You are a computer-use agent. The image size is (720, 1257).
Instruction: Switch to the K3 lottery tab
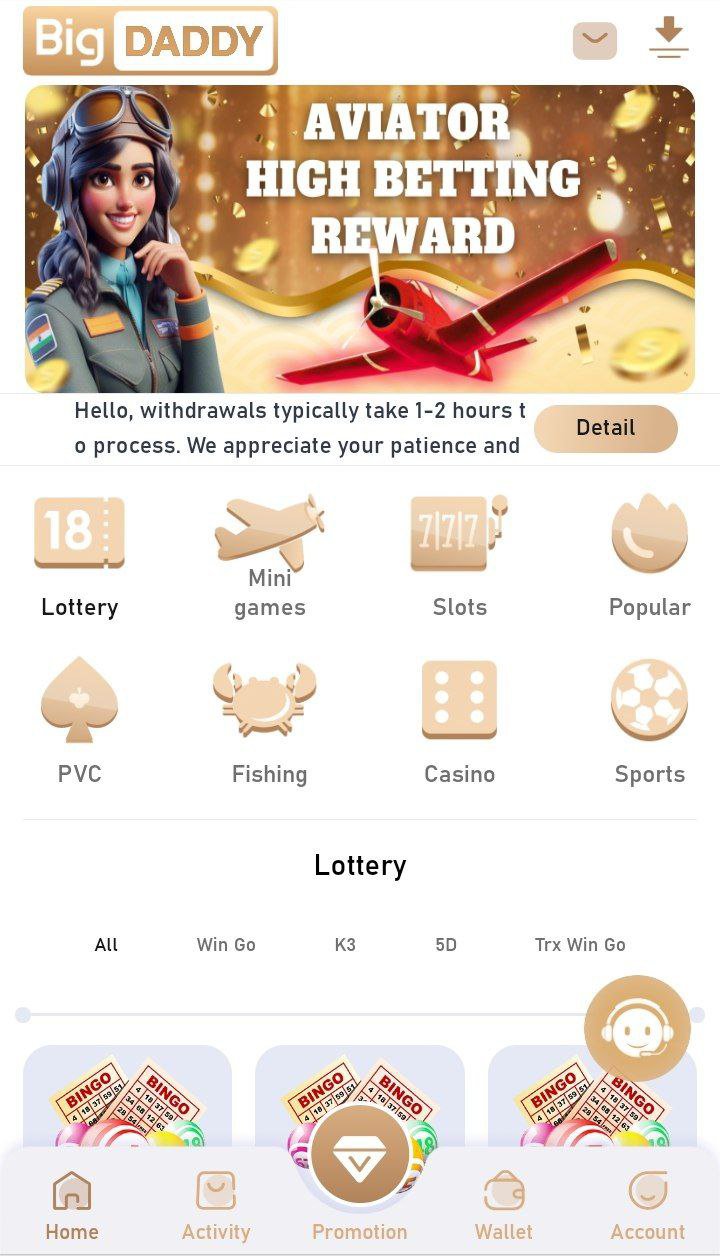tap(345, 944)
